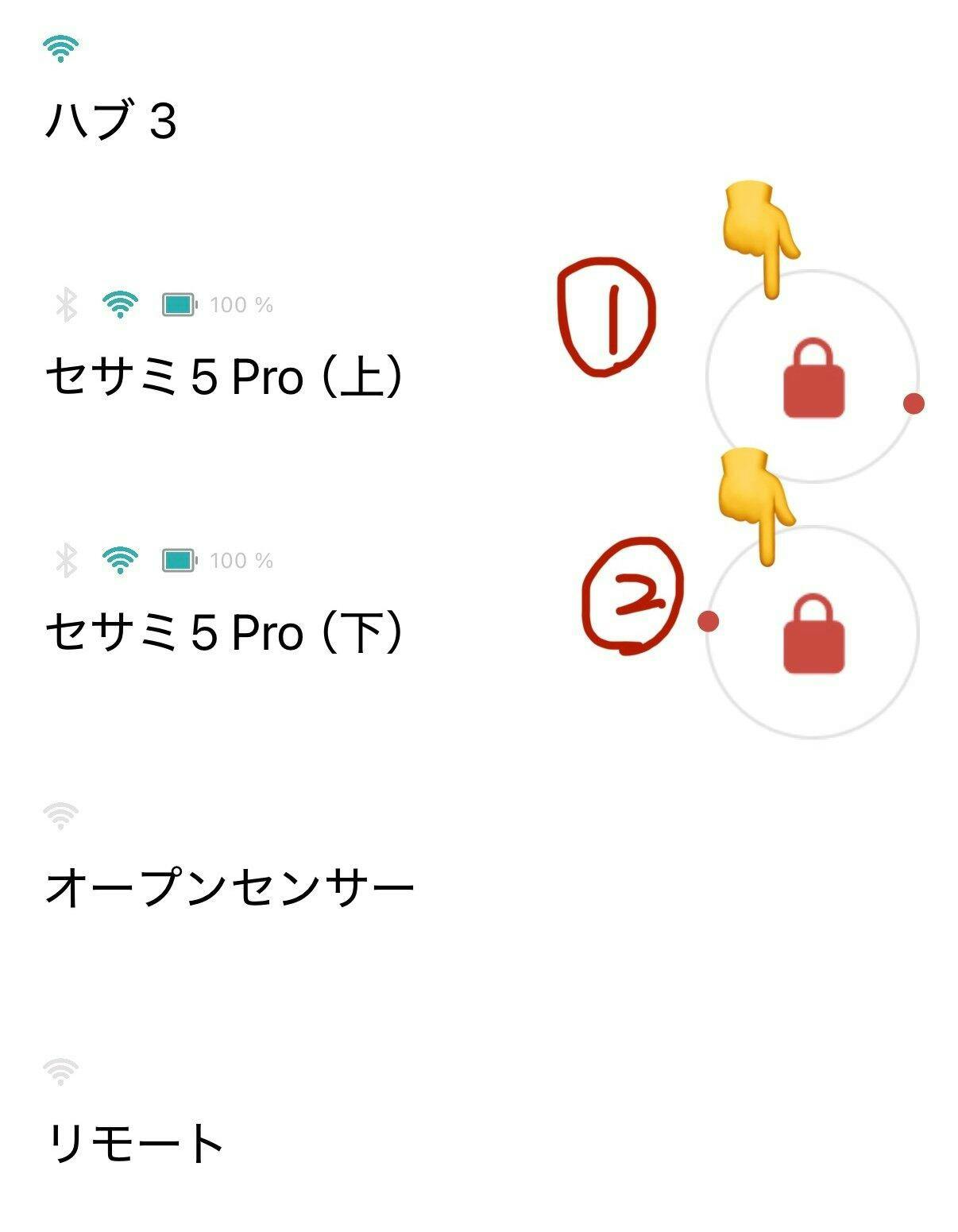Open the リモート device row
The image size is (958, 1232).
click(135, 1143)
